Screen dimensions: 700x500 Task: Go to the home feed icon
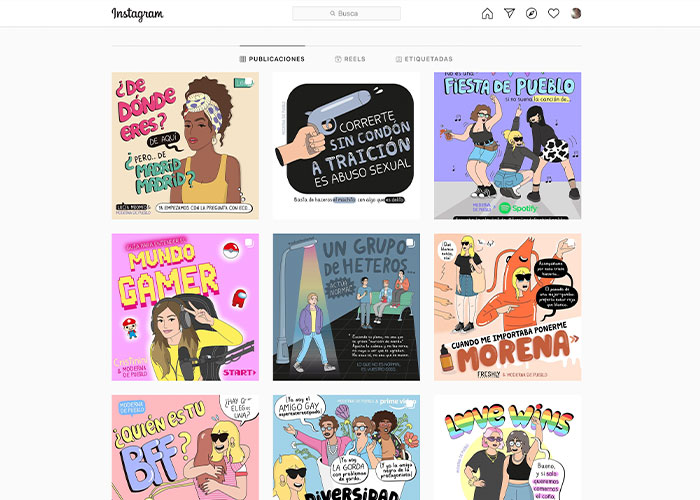487,14
